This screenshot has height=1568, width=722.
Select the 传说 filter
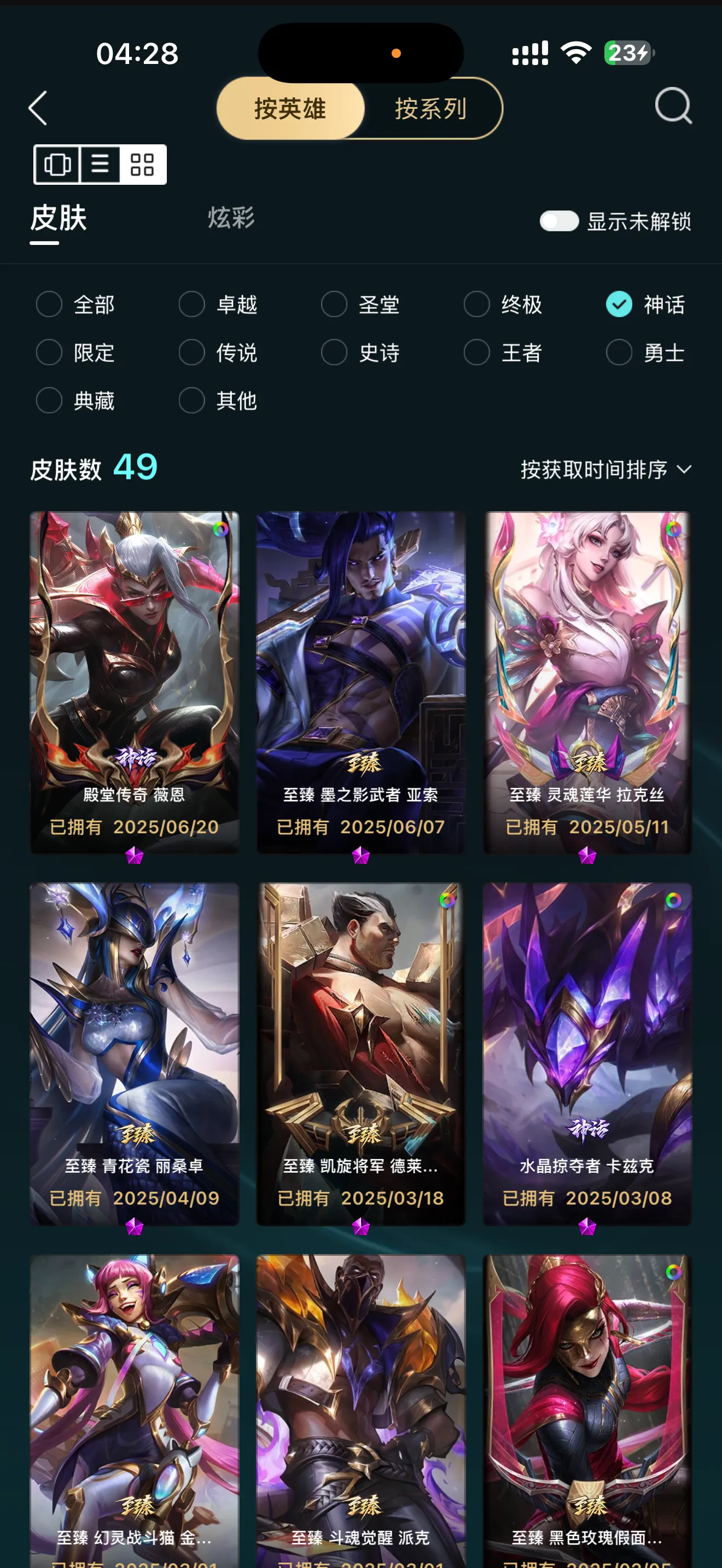pyautogui.click(x=218, y=353)
